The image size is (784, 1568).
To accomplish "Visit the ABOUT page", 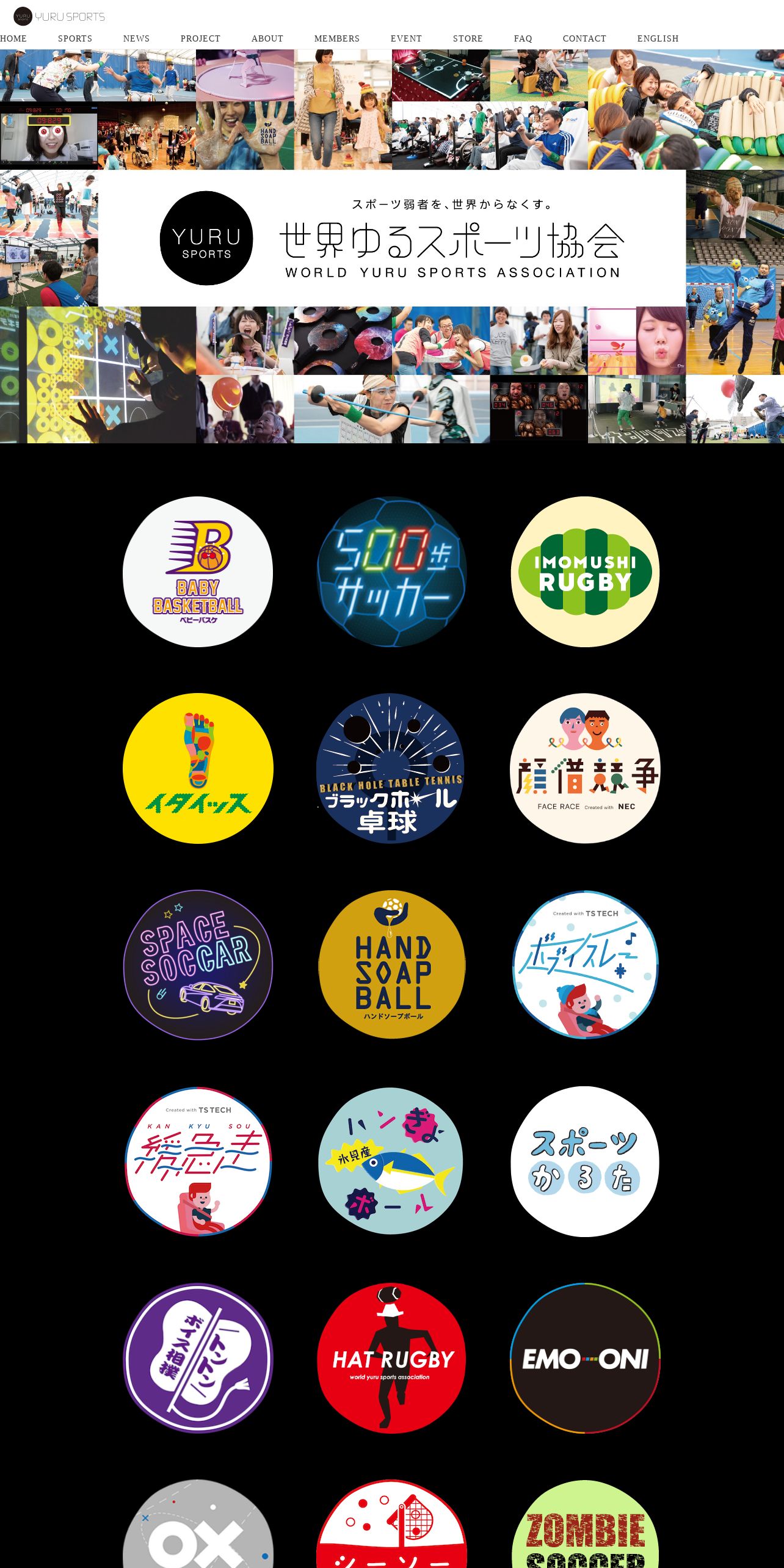I will tap(267, 38).
